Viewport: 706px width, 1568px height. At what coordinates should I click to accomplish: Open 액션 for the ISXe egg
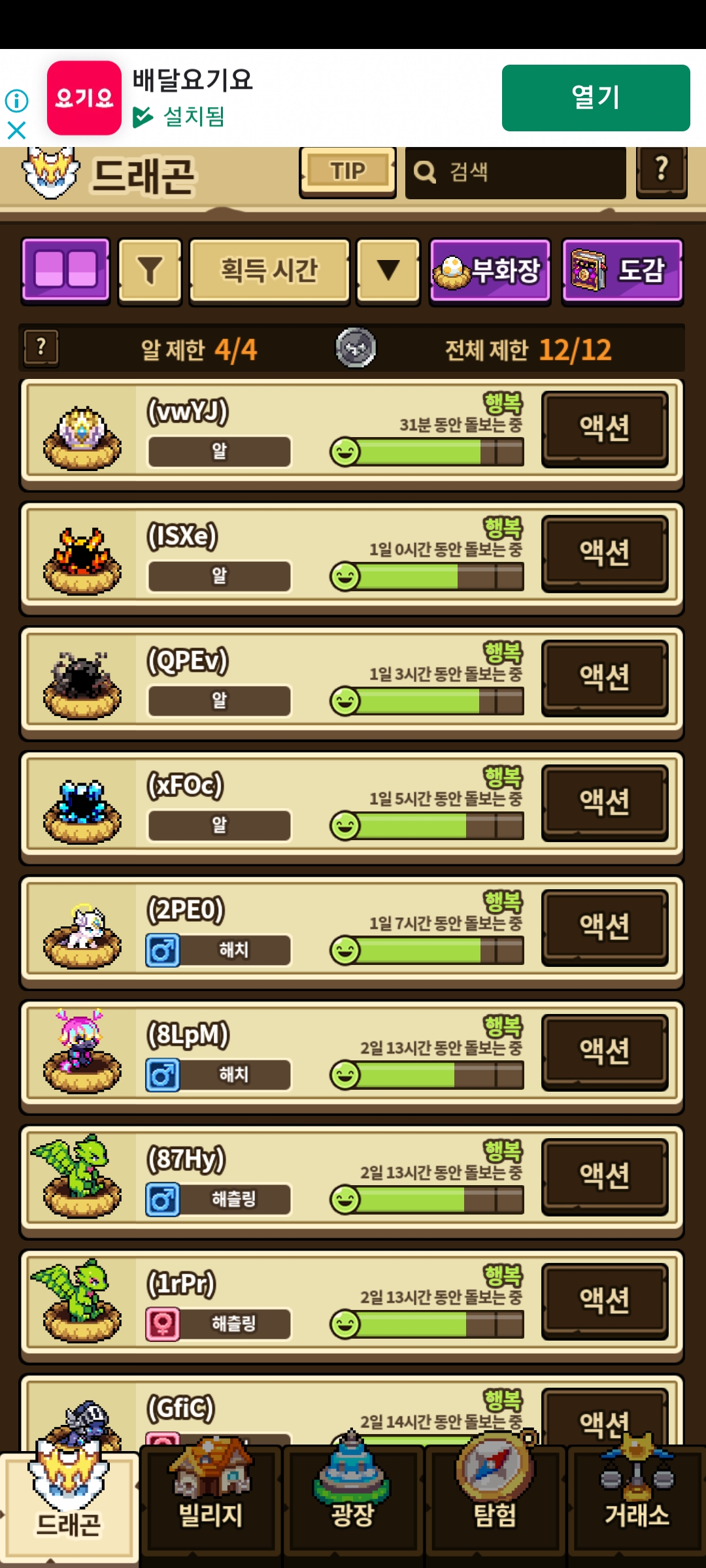pyautogui.click(x=605, y=553)
